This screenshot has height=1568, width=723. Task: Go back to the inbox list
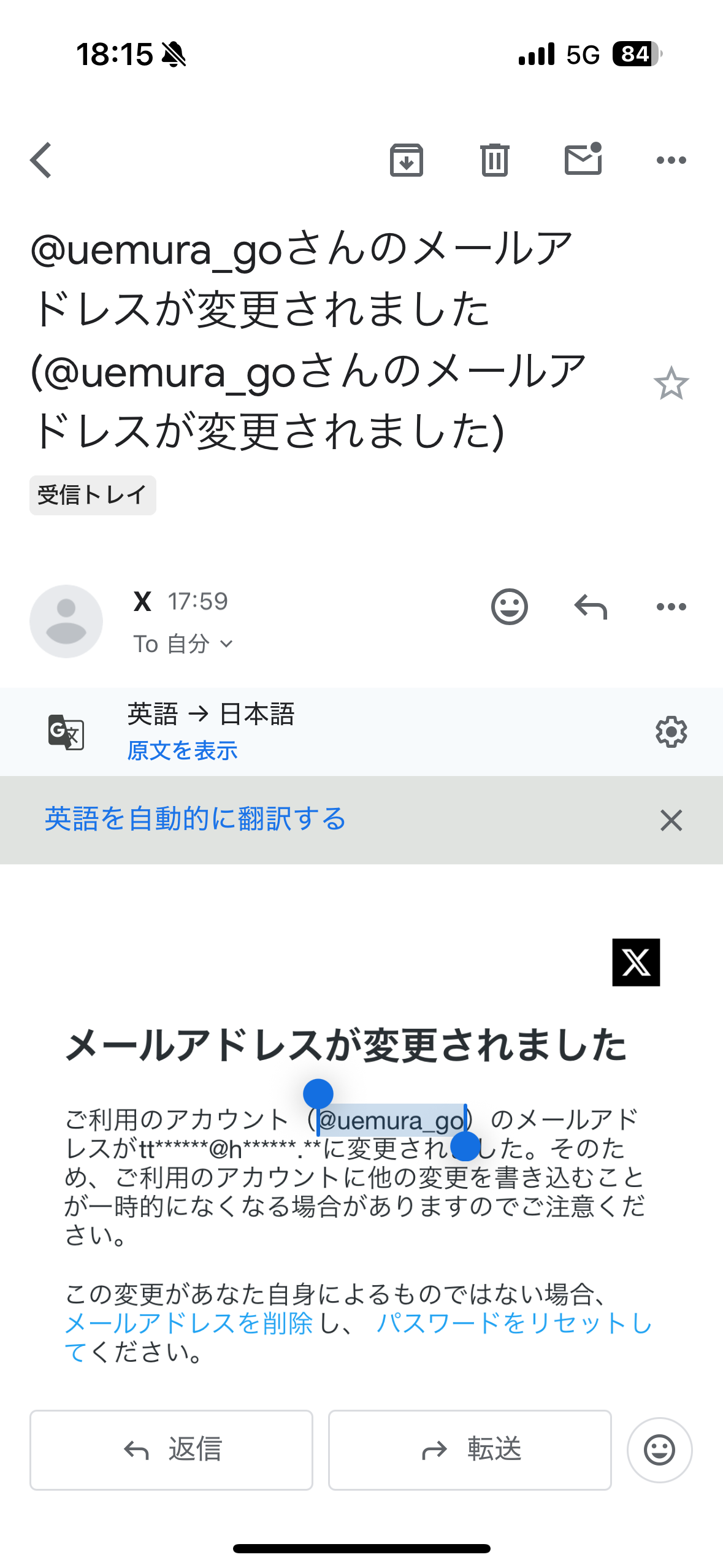pyautogui.click(x=41, y=161)
